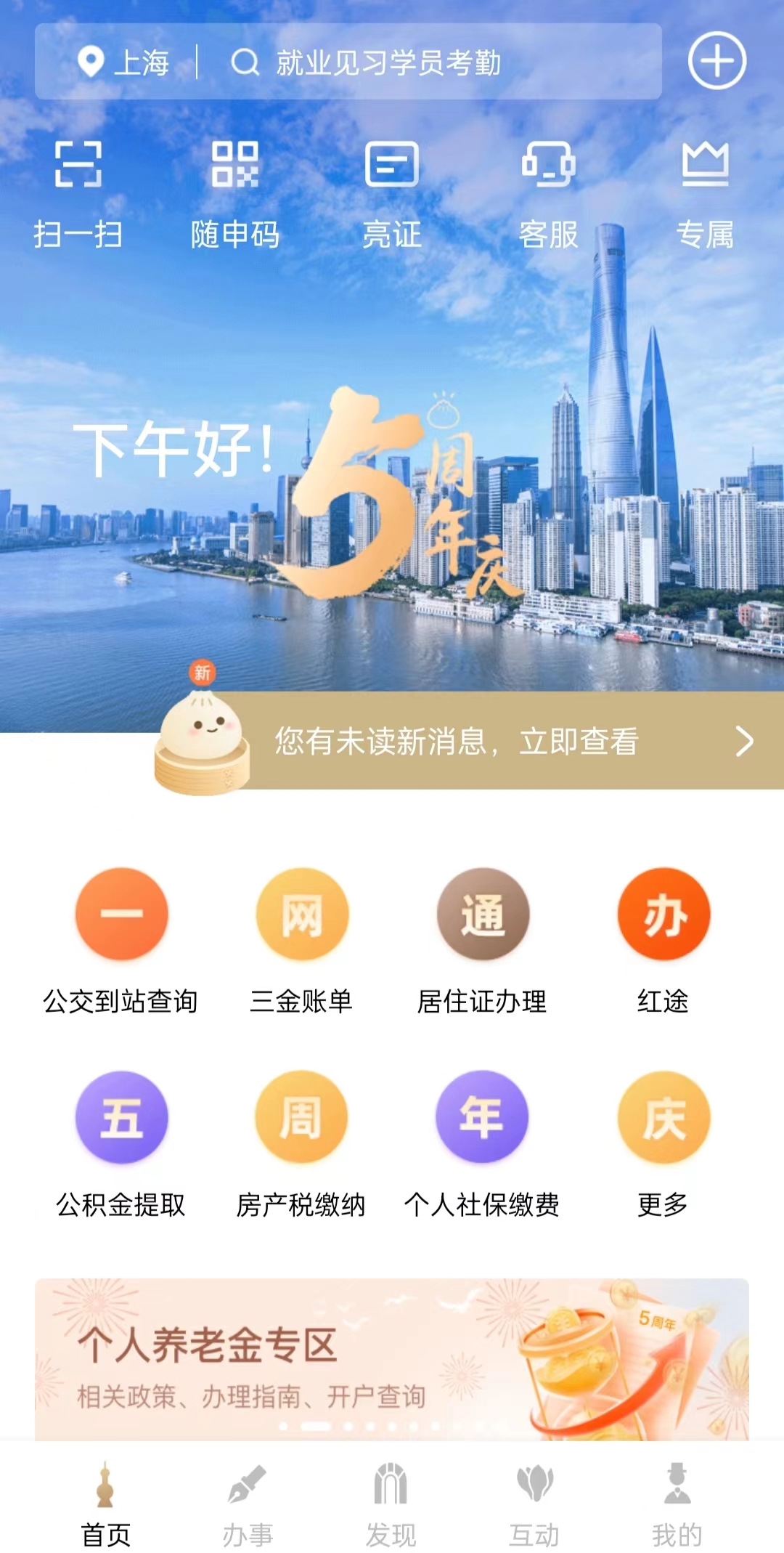
Task: Switch to the 办事 tab
Action: tap(248, 1505)
